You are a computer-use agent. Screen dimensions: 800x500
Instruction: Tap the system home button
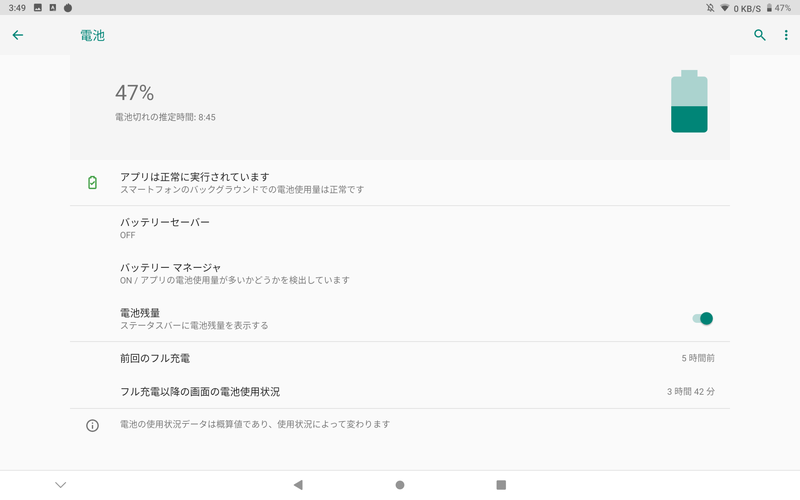coord(400,485)
